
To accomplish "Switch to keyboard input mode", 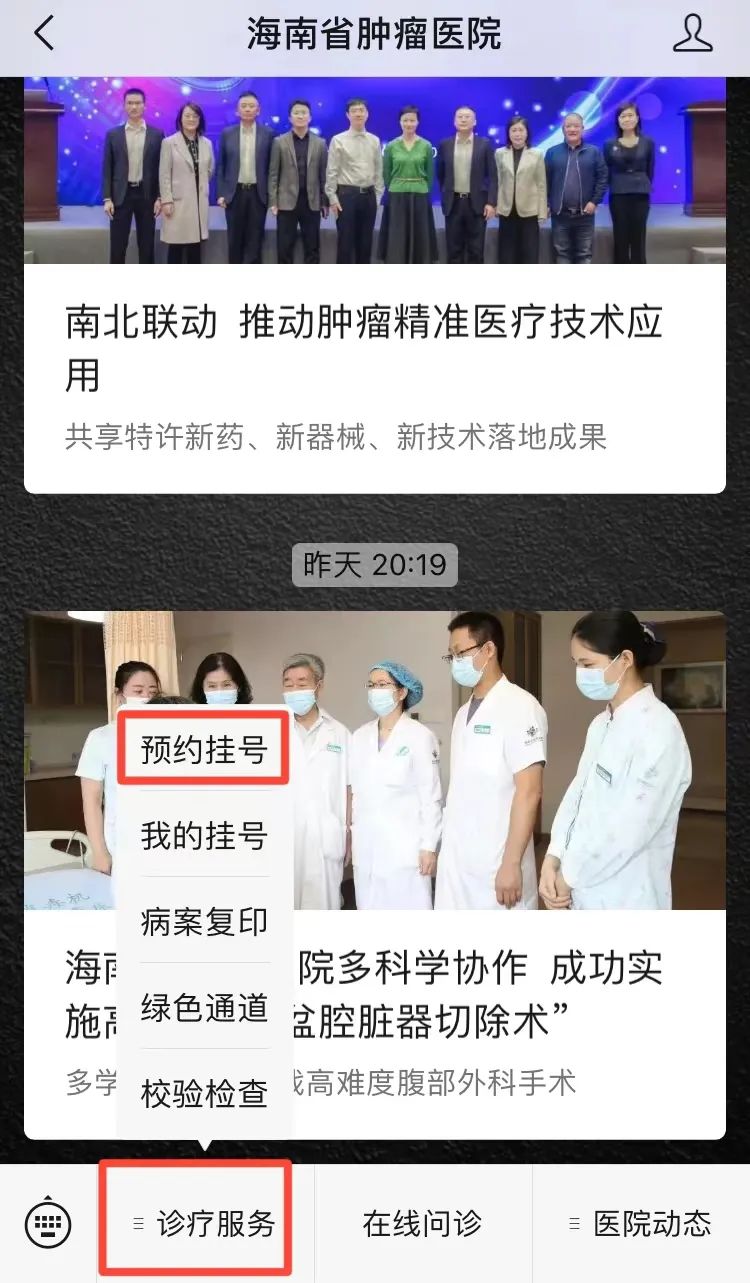I will [48, 1223].
